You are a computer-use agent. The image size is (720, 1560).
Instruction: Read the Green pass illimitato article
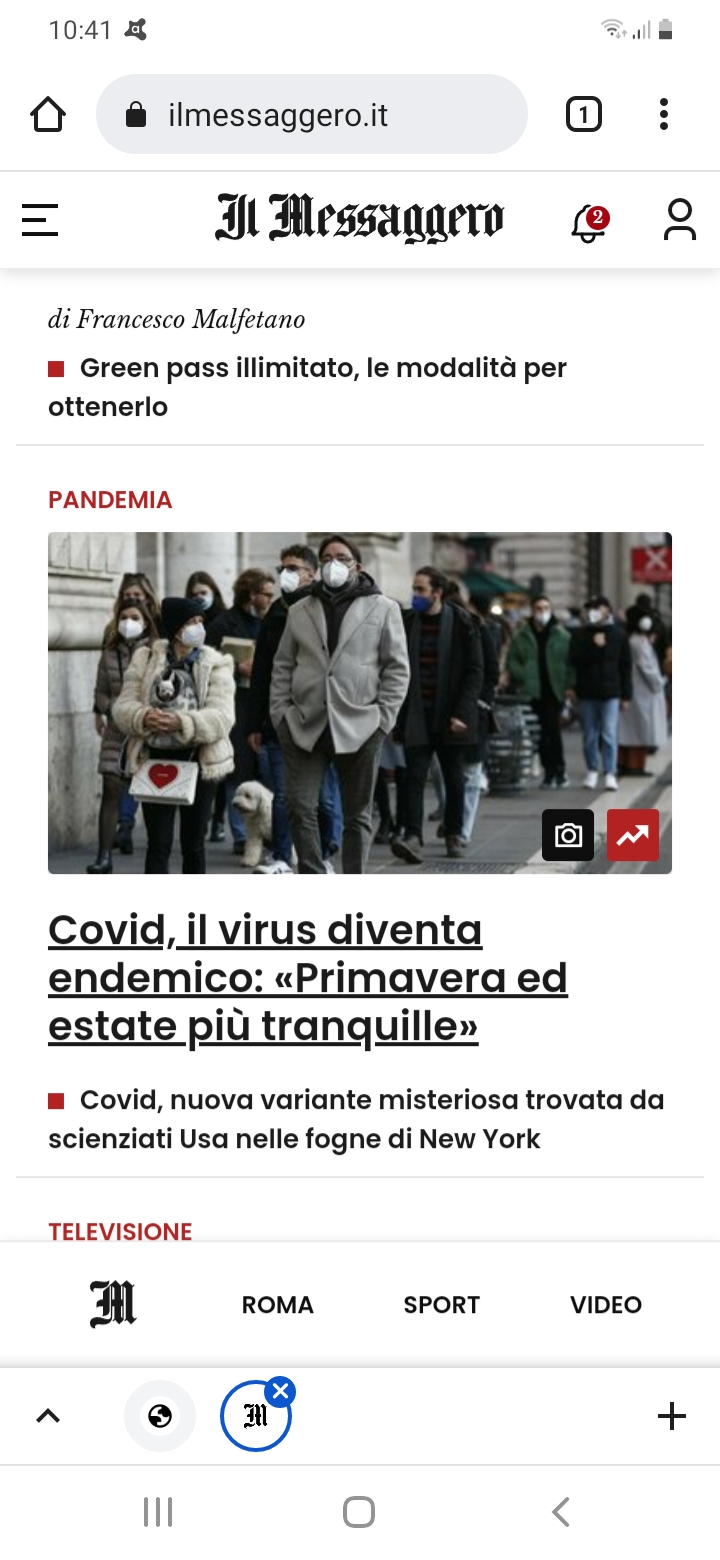pyautogui.click(x=308, y=387)
